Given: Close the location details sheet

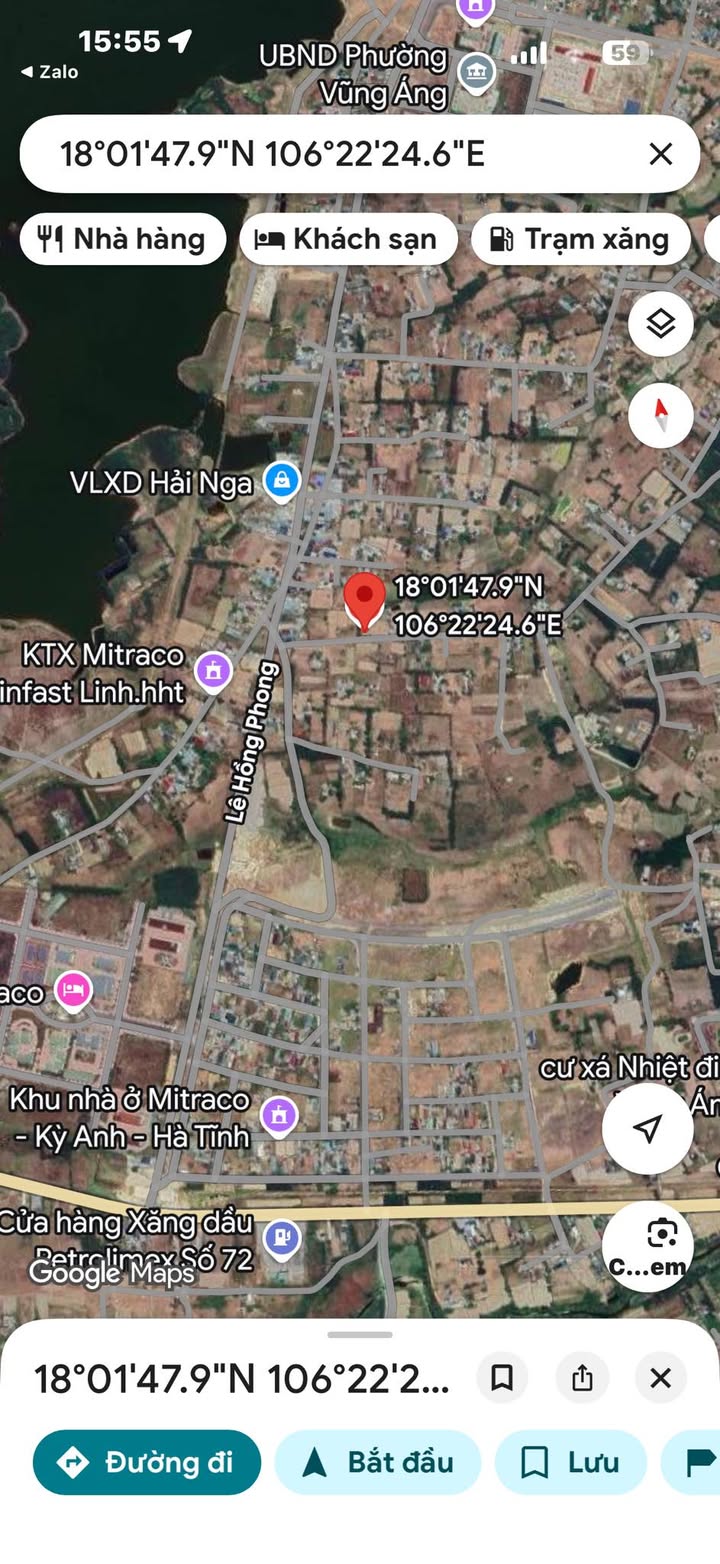Looking at the screenshot, I should pos(660,1378).
